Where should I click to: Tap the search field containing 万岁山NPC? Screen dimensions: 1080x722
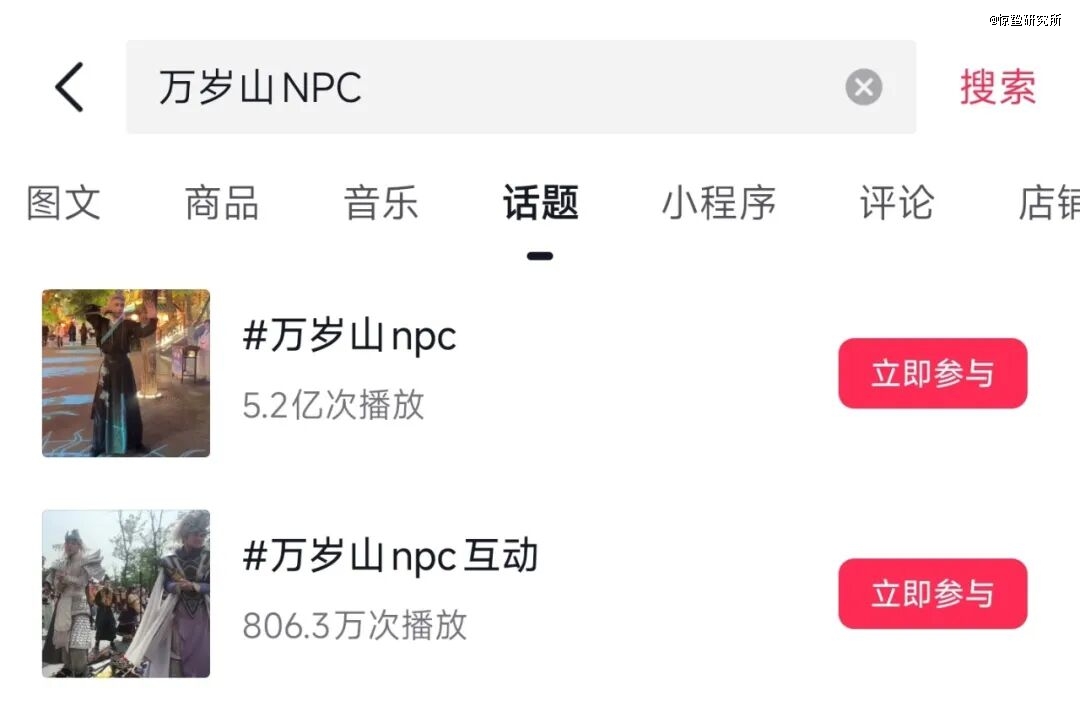coord(480,88)
